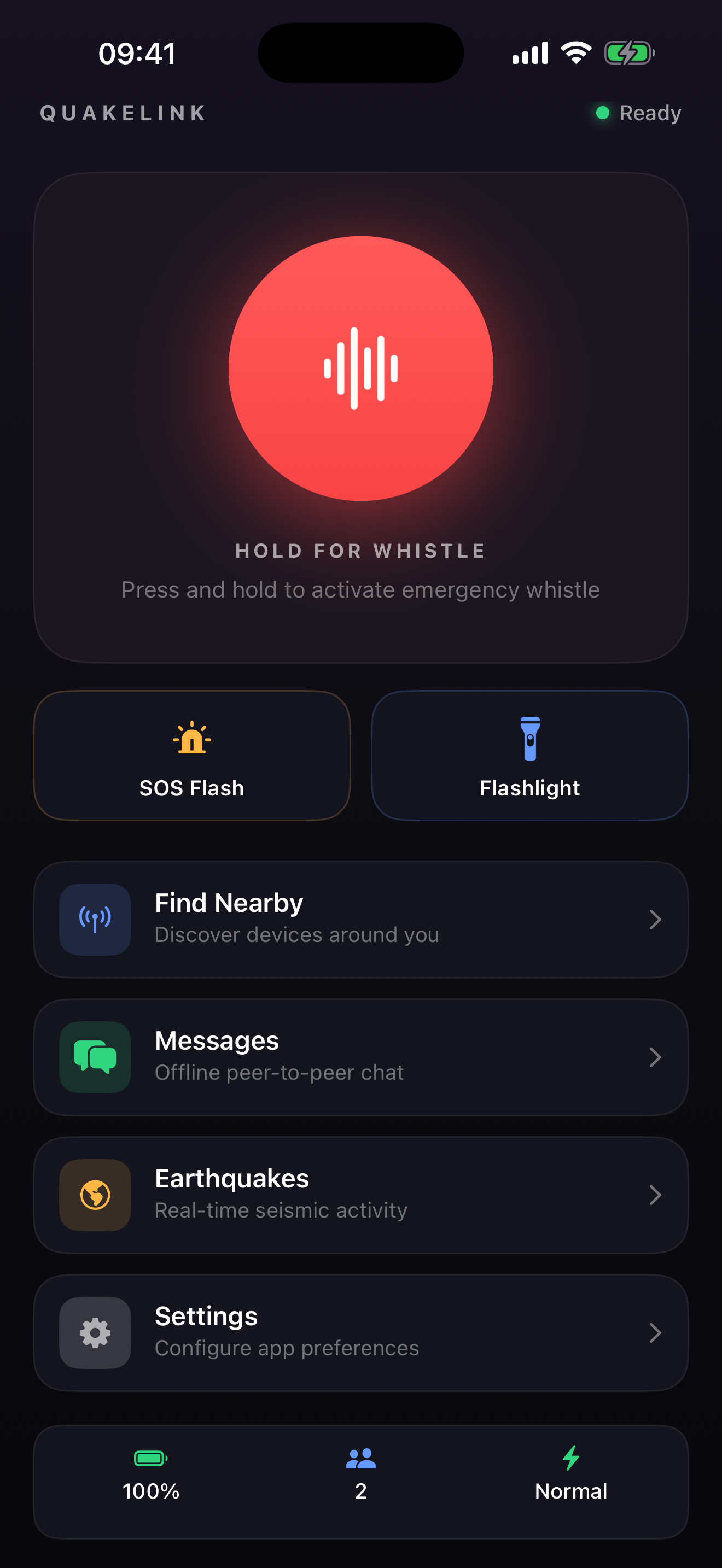
Task: Select the Earthquakes menu entry
Action: pos(361,1195)
